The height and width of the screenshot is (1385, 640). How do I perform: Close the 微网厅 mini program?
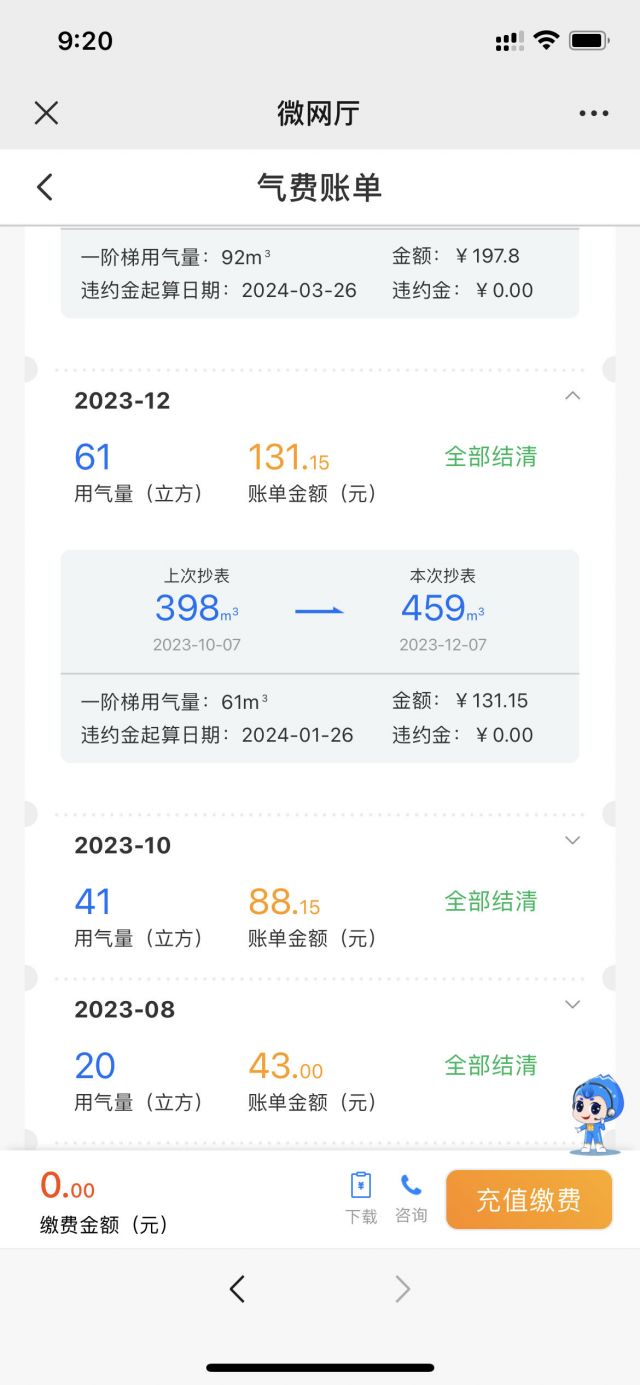46,113
